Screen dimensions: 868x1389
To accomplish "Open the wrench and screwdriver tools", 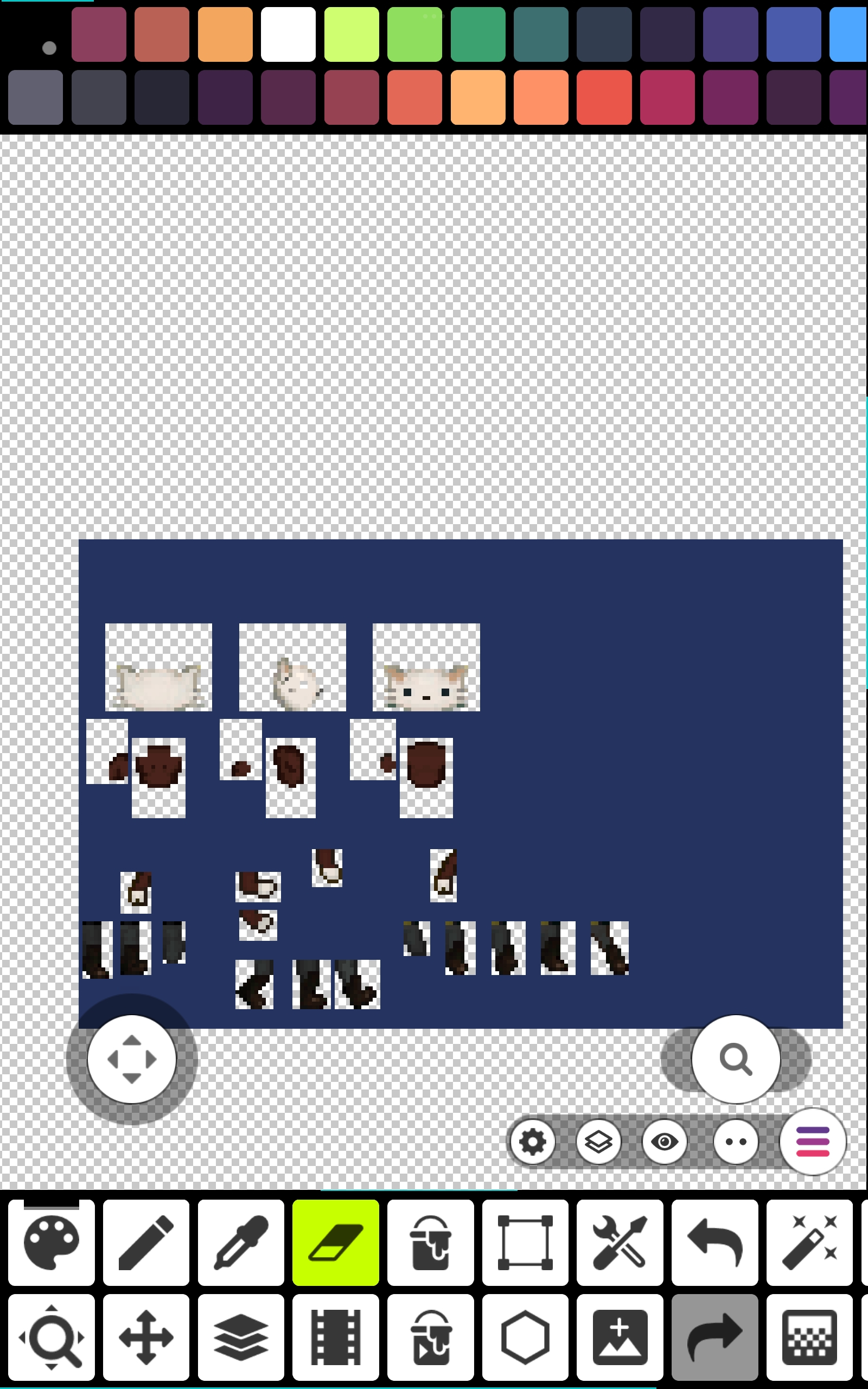I will (x=620, y=1242).
